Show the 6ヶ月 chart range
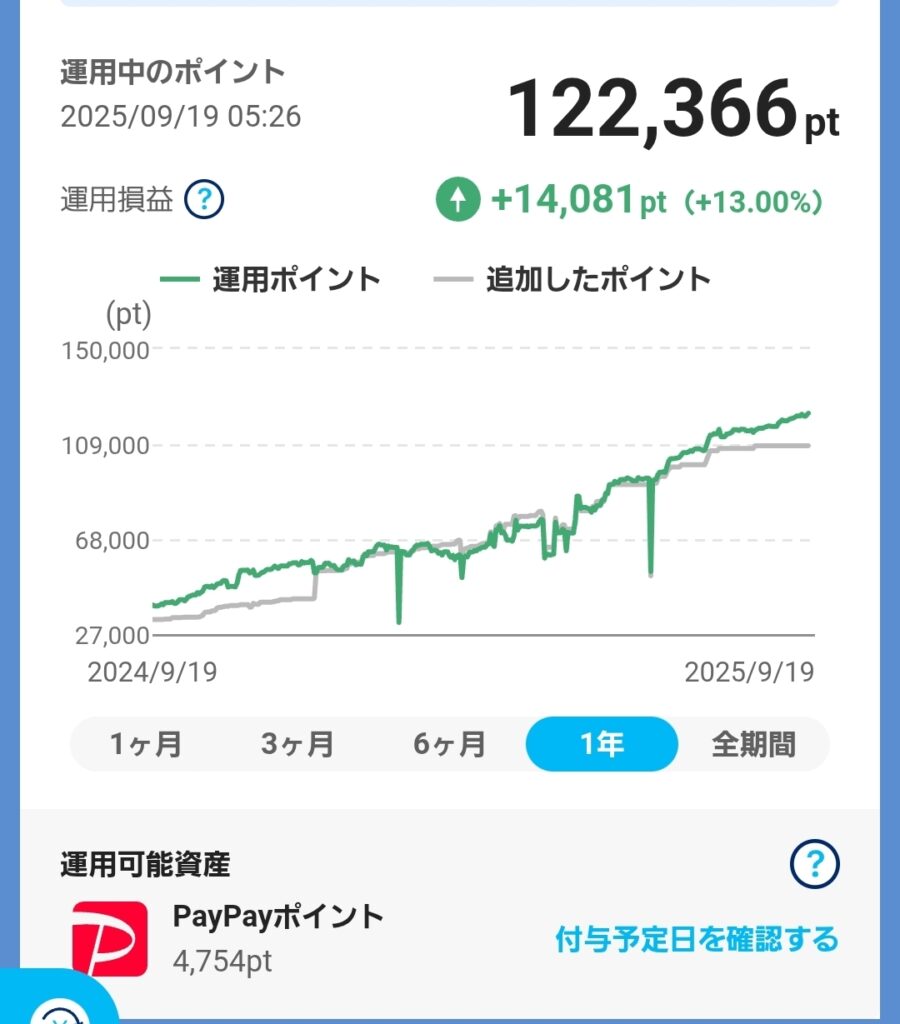The height and width of the screenshot is (1024, 900). pos(450,745)
